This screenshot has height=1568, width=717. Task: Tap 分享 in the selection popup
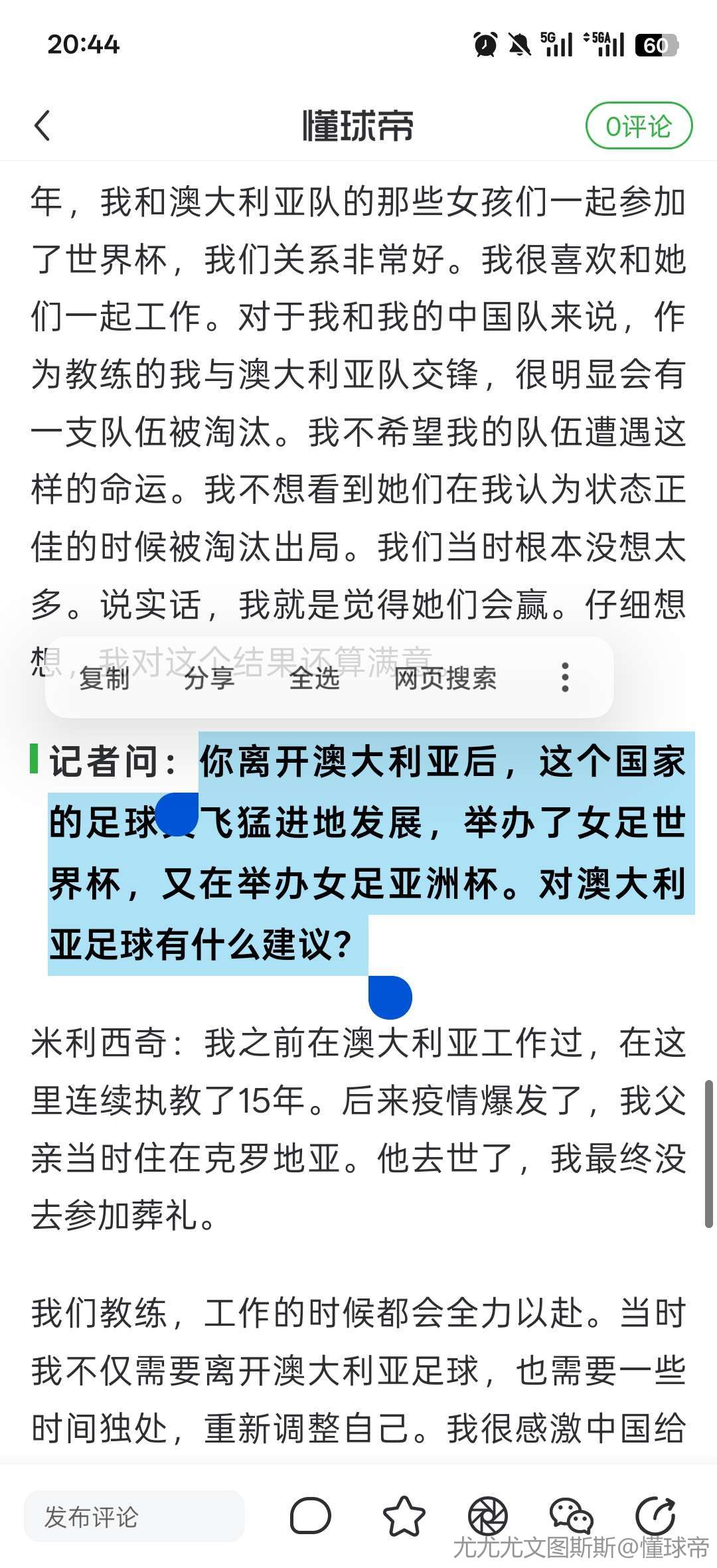coord(209,678)
